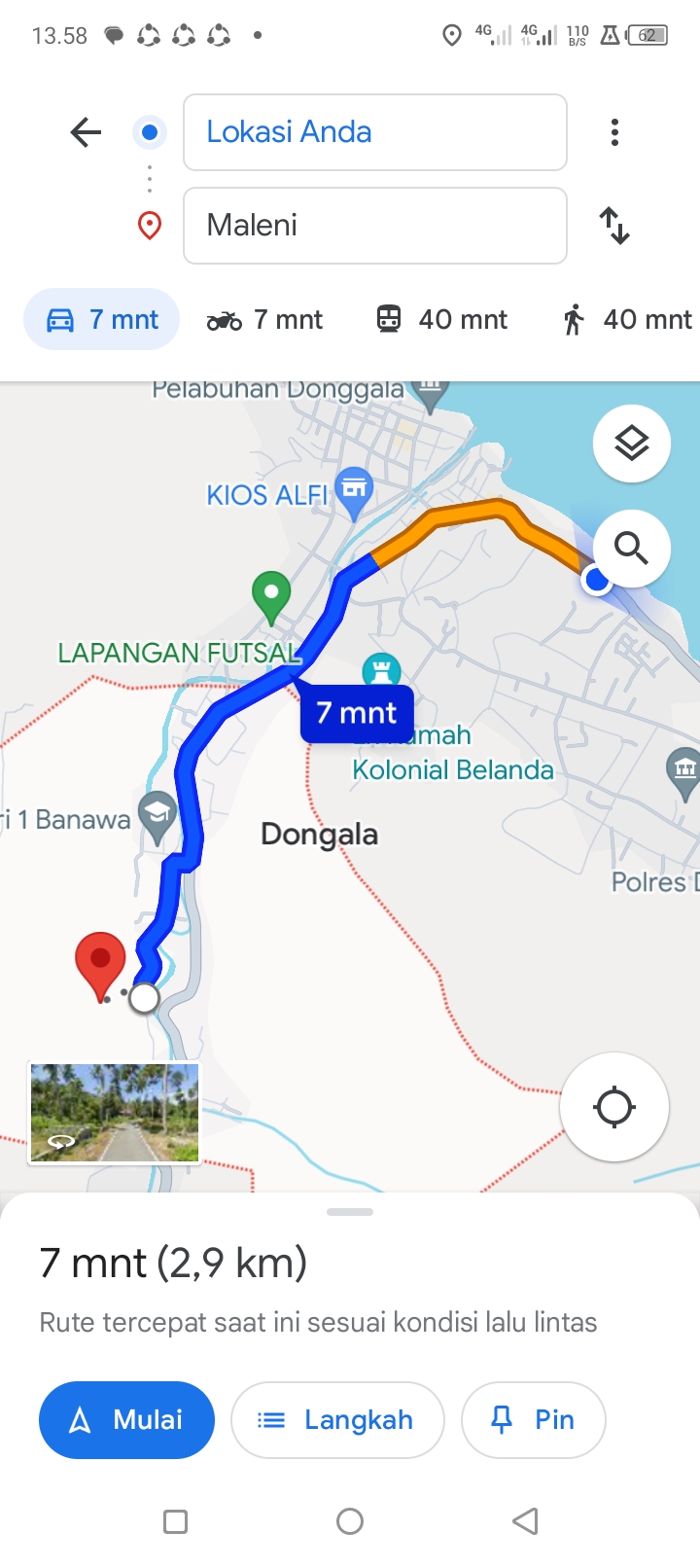Open the three-dot overflow menu
The image size is (700, 1568).
[614, 132]
